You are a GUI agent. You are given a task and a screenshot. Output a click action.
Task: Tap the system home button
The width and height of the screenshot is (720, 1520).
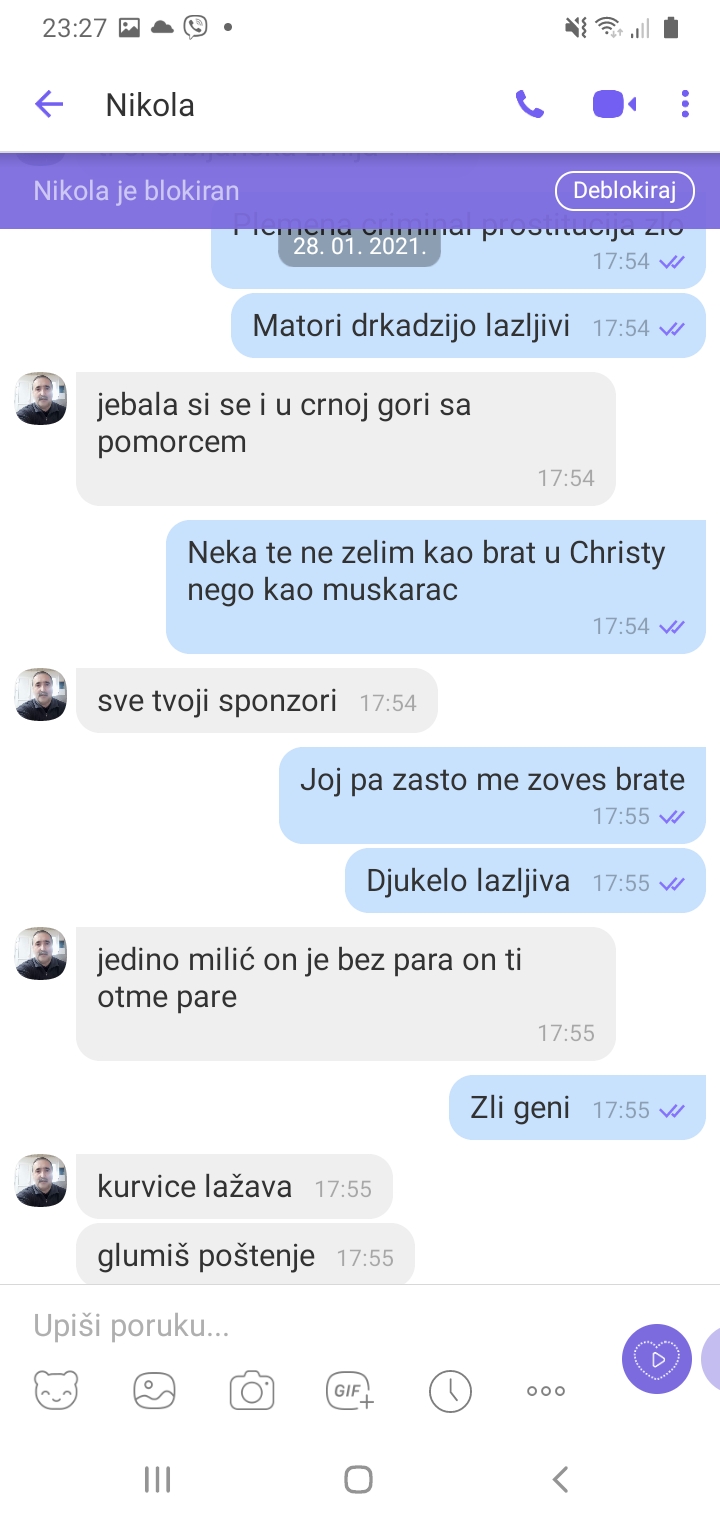(358, 1479)
